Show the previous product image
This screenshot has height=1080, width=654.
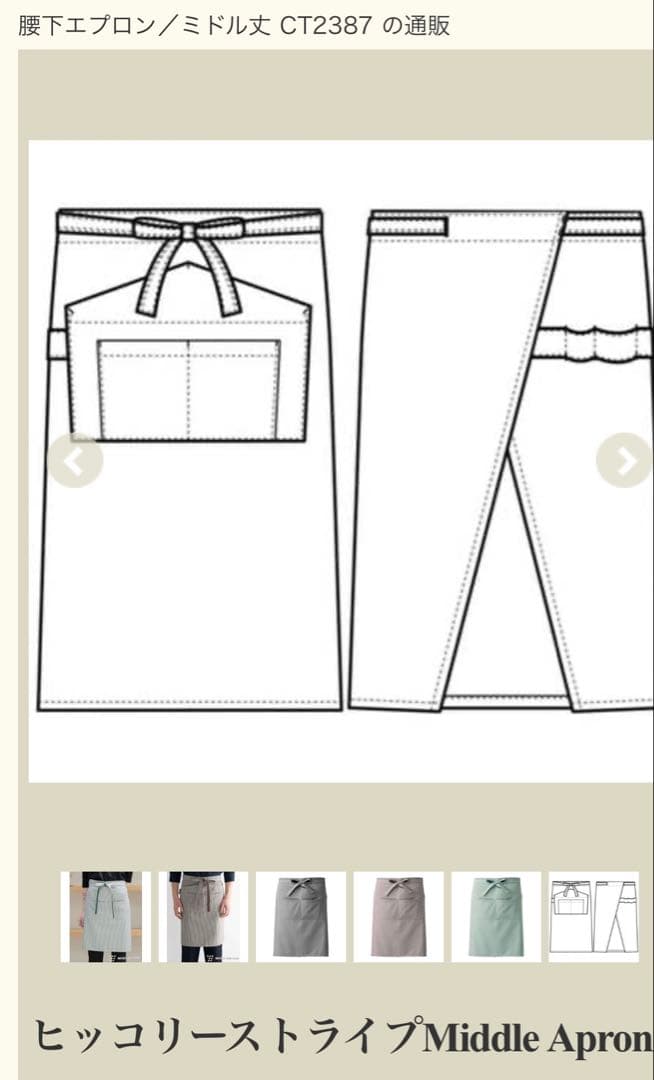[74, 461]
